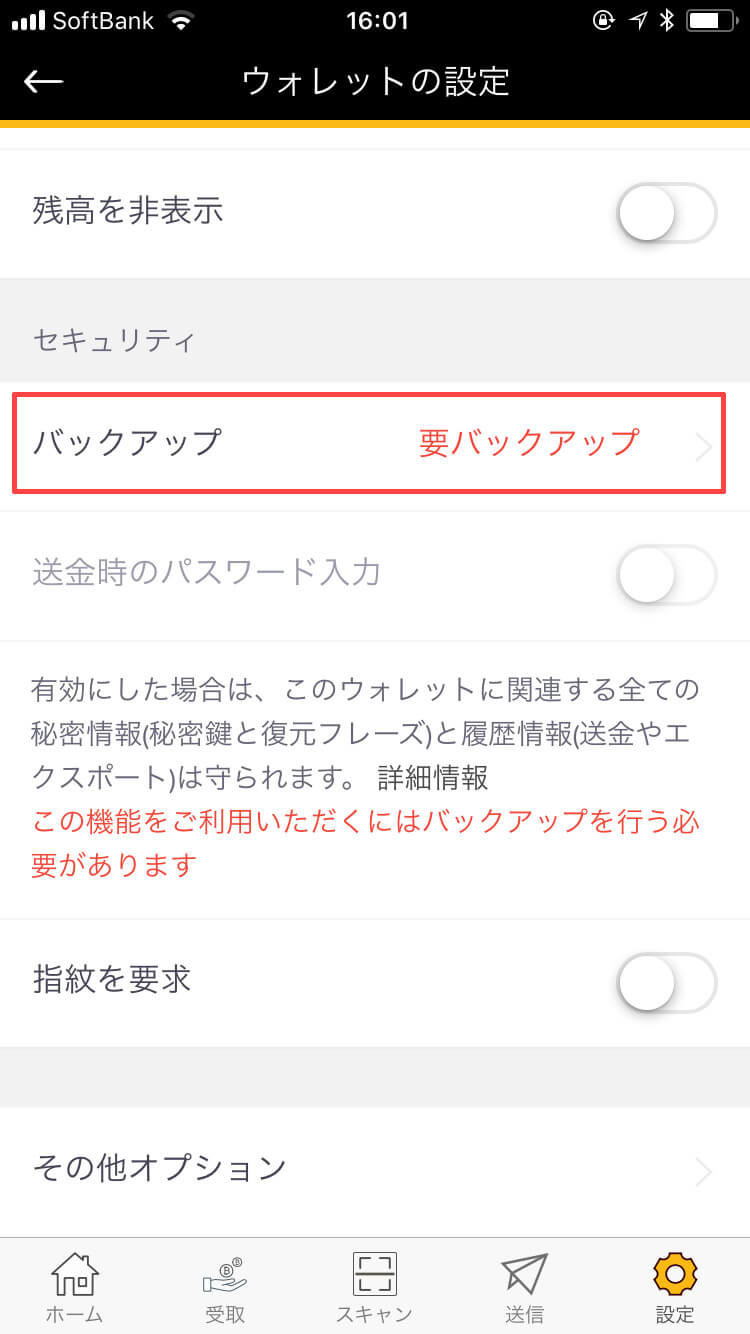Screen dimensions: 750x1334
Task: Toggle the 残高を非表示 switch
Action: tap(667, 213)
